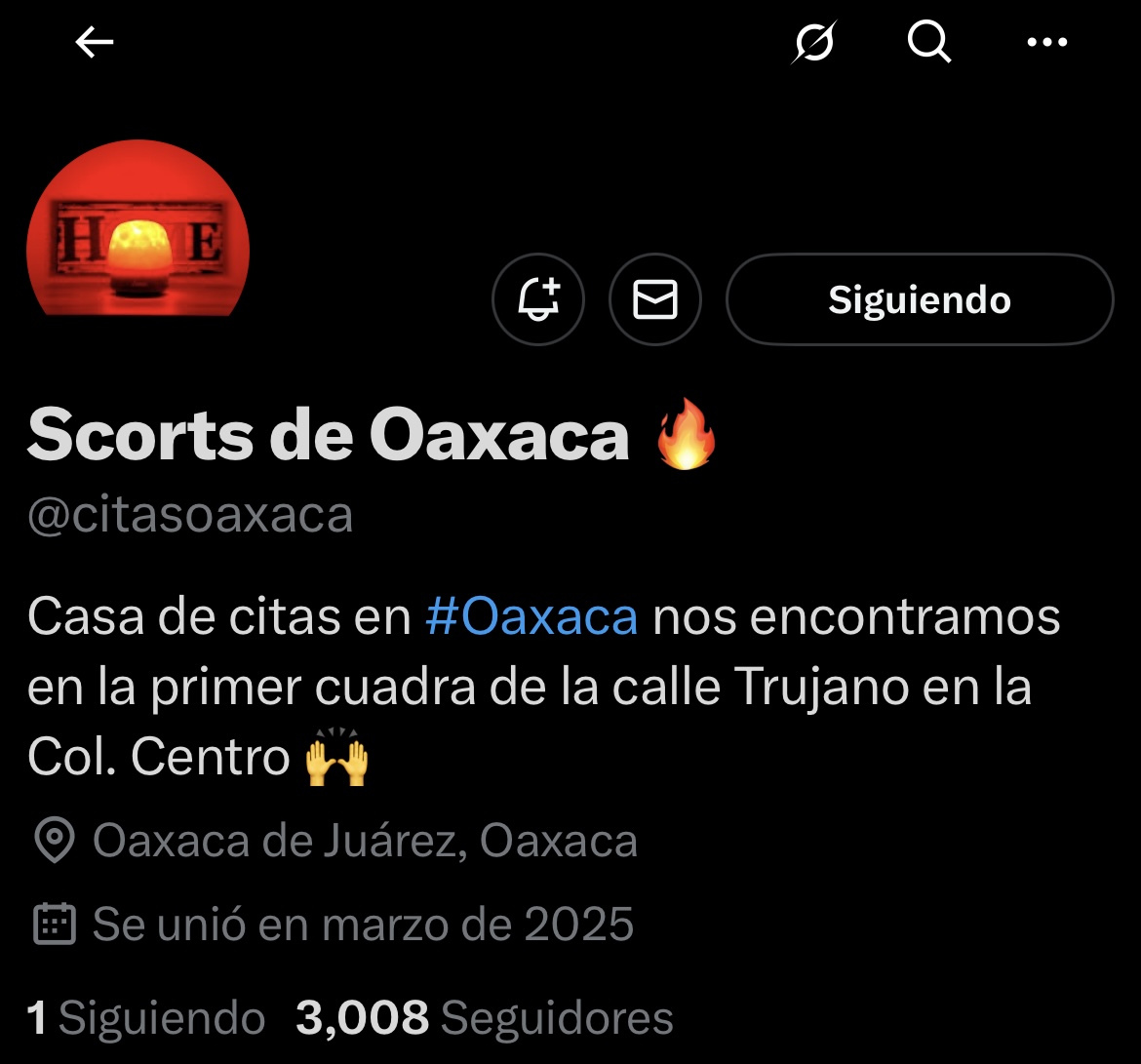1141x1064 pixels.
Task: Go back using the top-left arrow
Action: (x=95, y=42)
